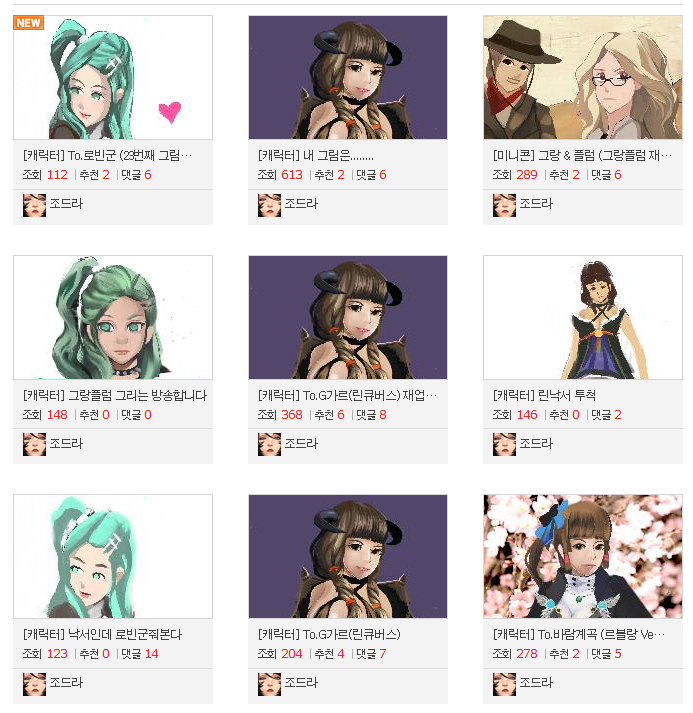Viewport: 693px width, 713px height.
Task: Open the 린낙서 투척 thumbnail
Action: (x=582, y=317)
